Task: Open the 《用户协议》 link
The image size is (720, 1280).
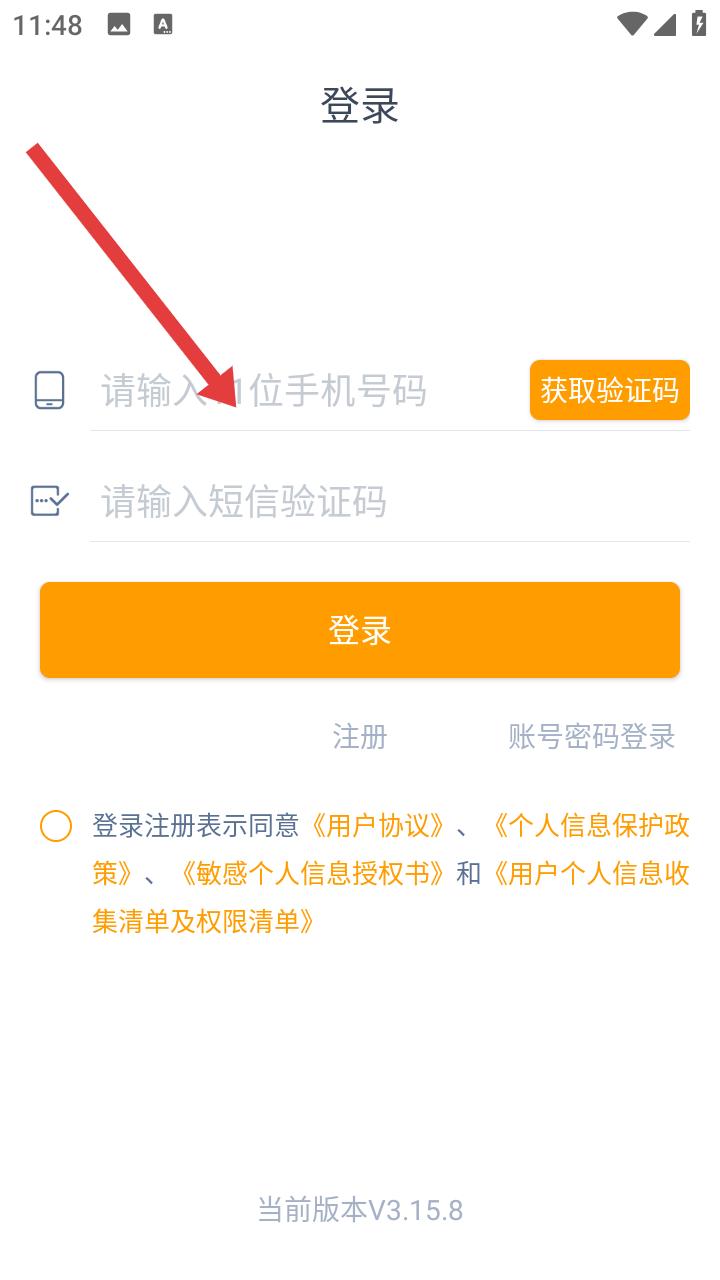Action: 376,826
